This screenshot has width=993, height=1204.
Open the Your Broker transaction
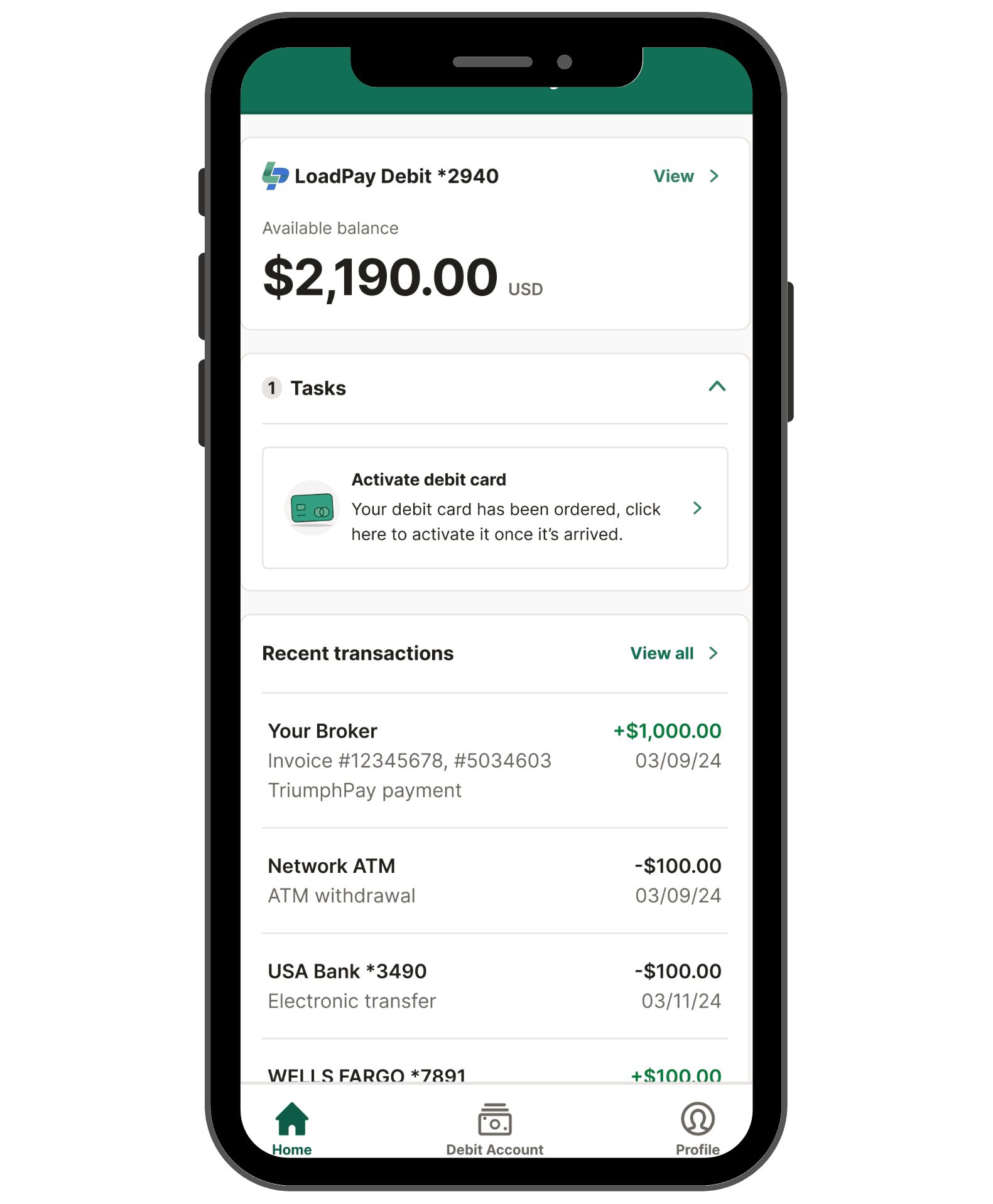coord(494,760)
